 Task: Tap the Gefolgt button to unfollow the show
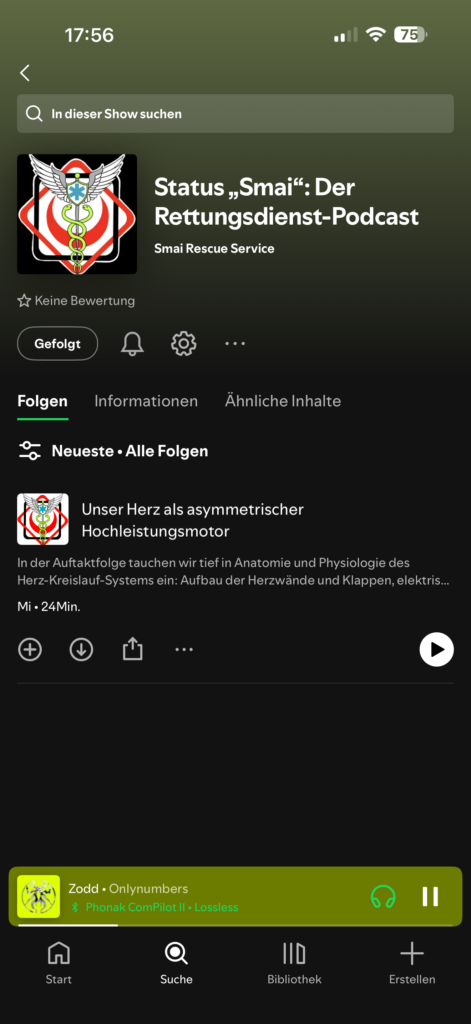[57, 344]
